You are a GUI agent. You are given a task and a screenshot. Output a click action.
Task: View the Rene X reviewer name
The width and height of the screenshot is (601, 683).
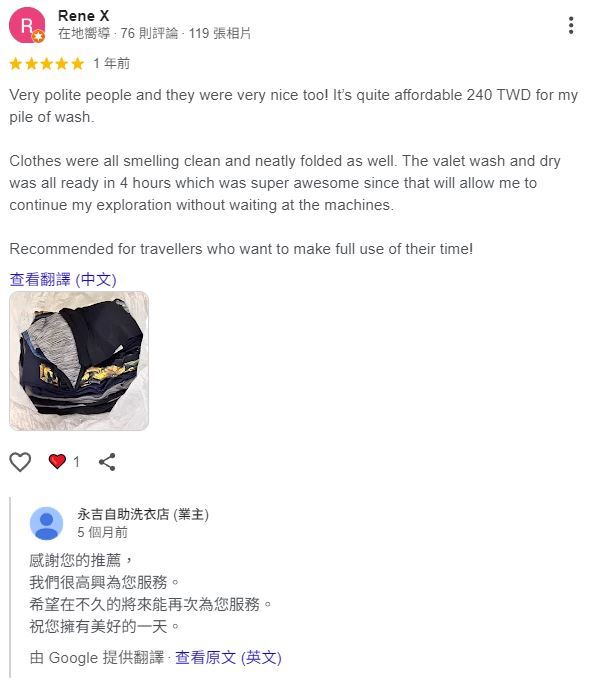point(84,15)
